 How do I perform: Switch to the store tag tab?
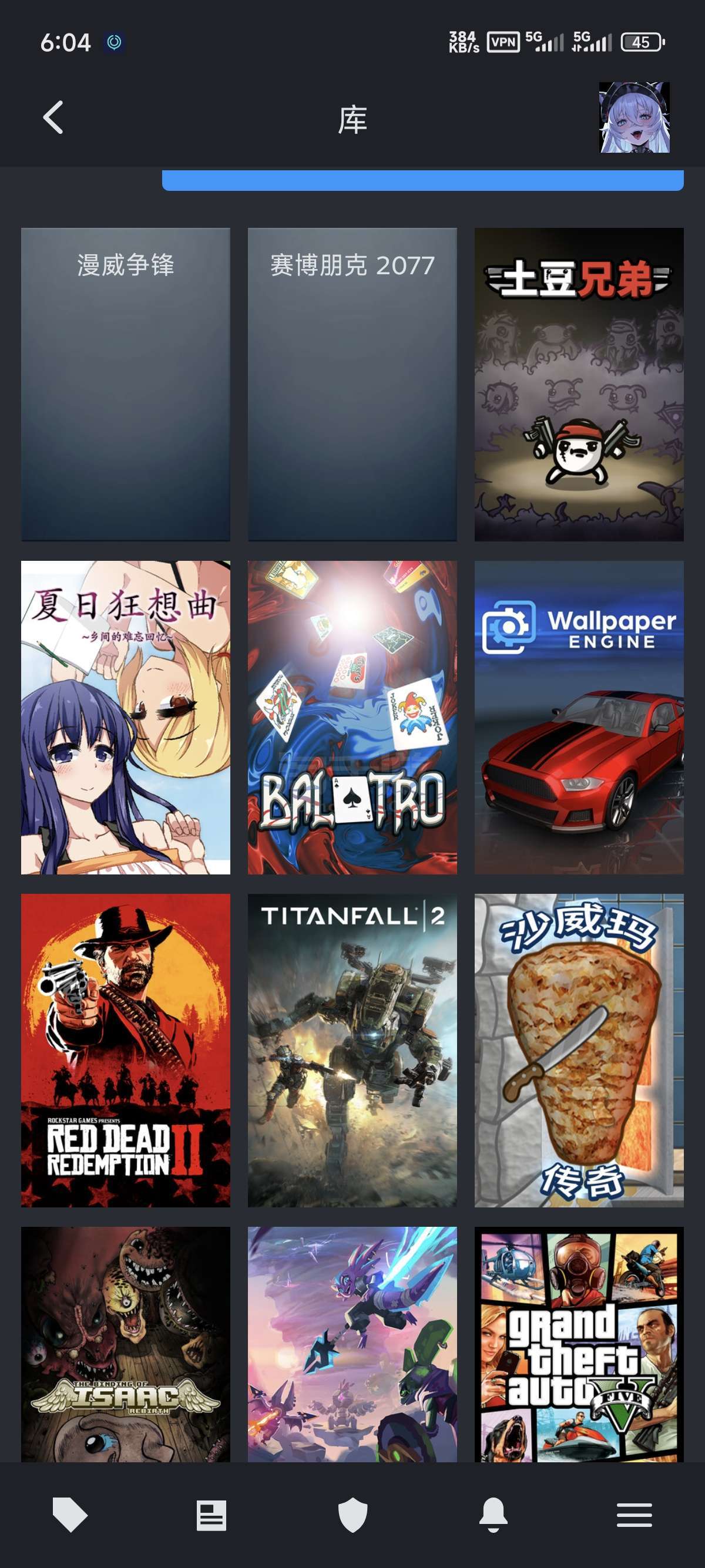click(70, 1515)
